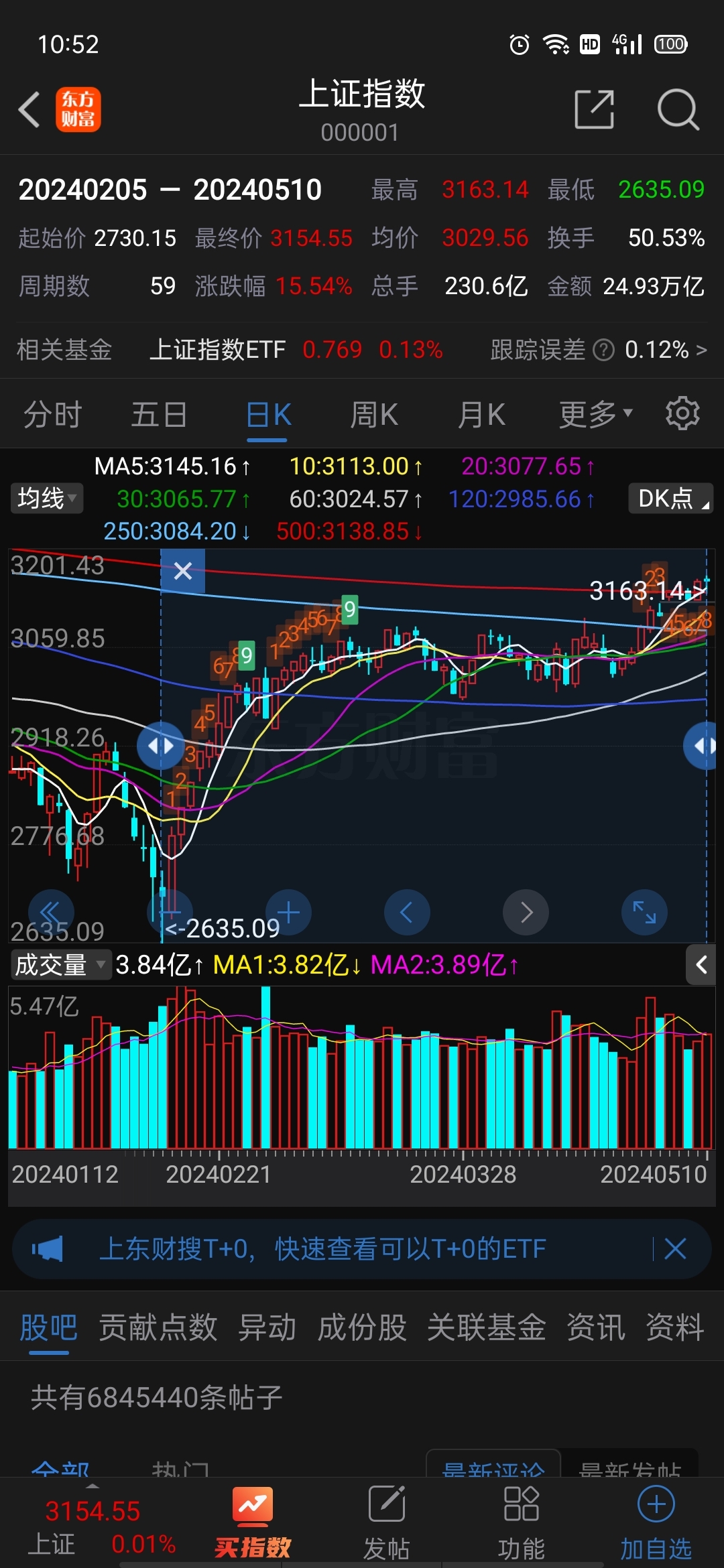The height and width of the screenshot is (1568, 724).
Task: Open the 均线 indicator dropdown
Action: click(x=46, y=498)
